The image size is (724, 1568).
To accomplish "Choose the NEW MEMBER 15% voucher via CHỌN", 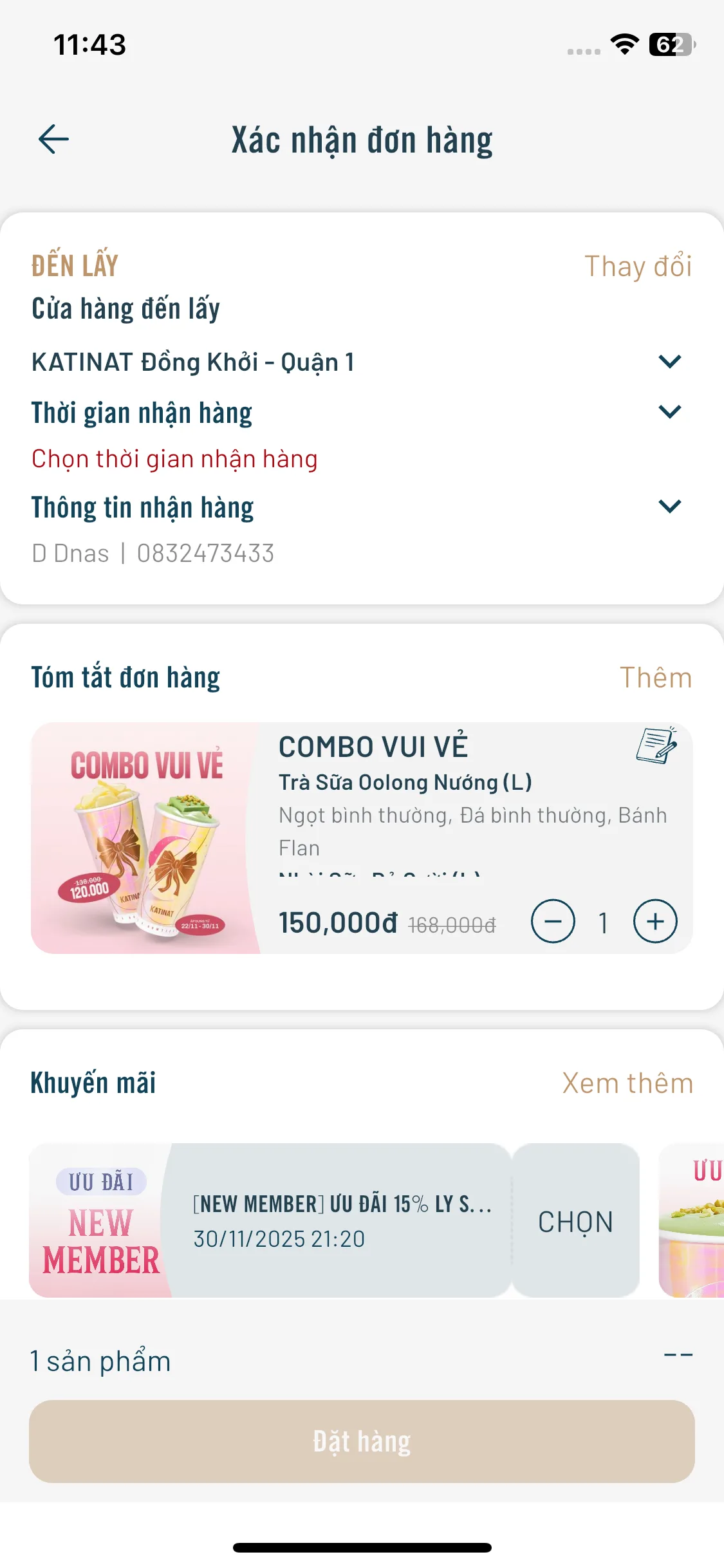I will tap(577, 1222).
